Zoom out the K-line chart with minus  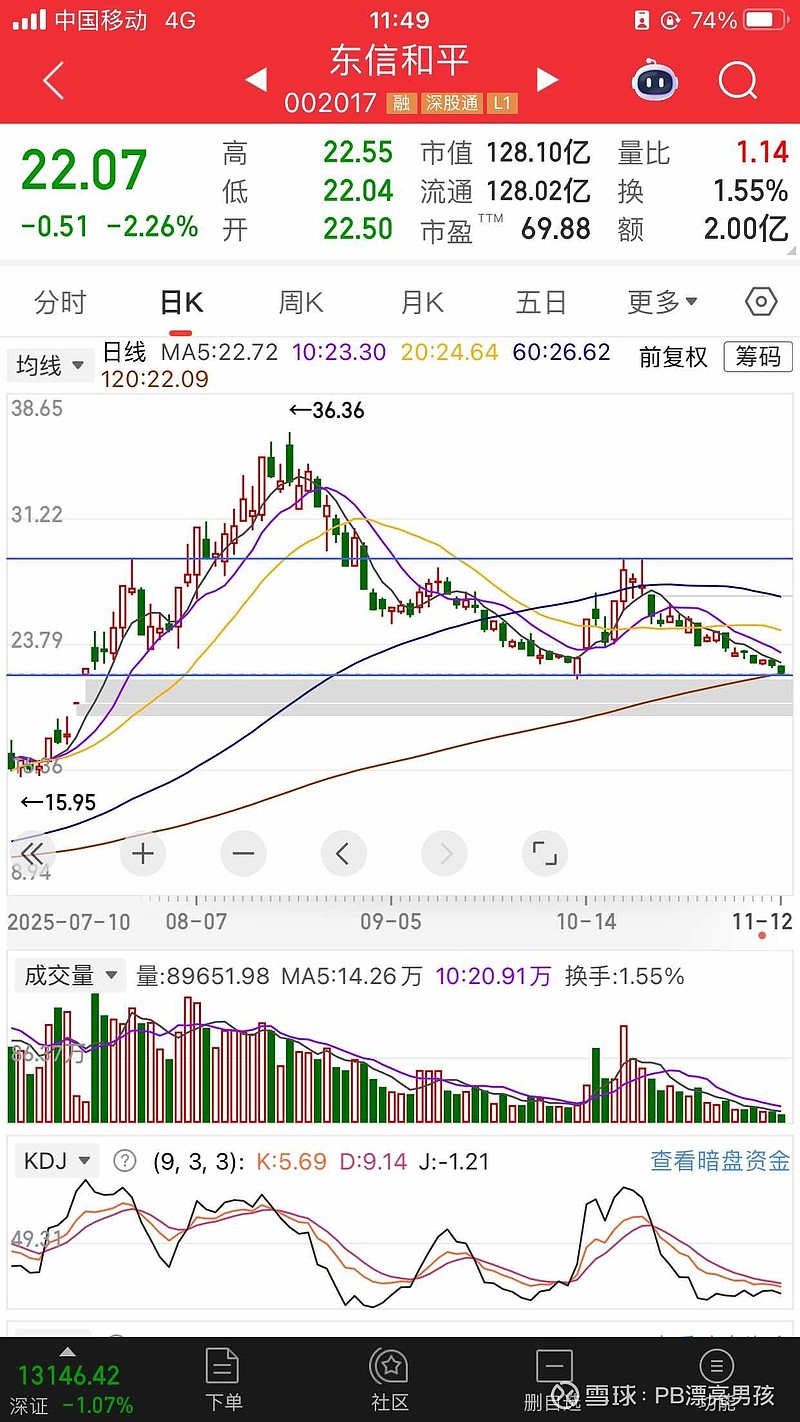pyautogui.click(x=243, y=854)
